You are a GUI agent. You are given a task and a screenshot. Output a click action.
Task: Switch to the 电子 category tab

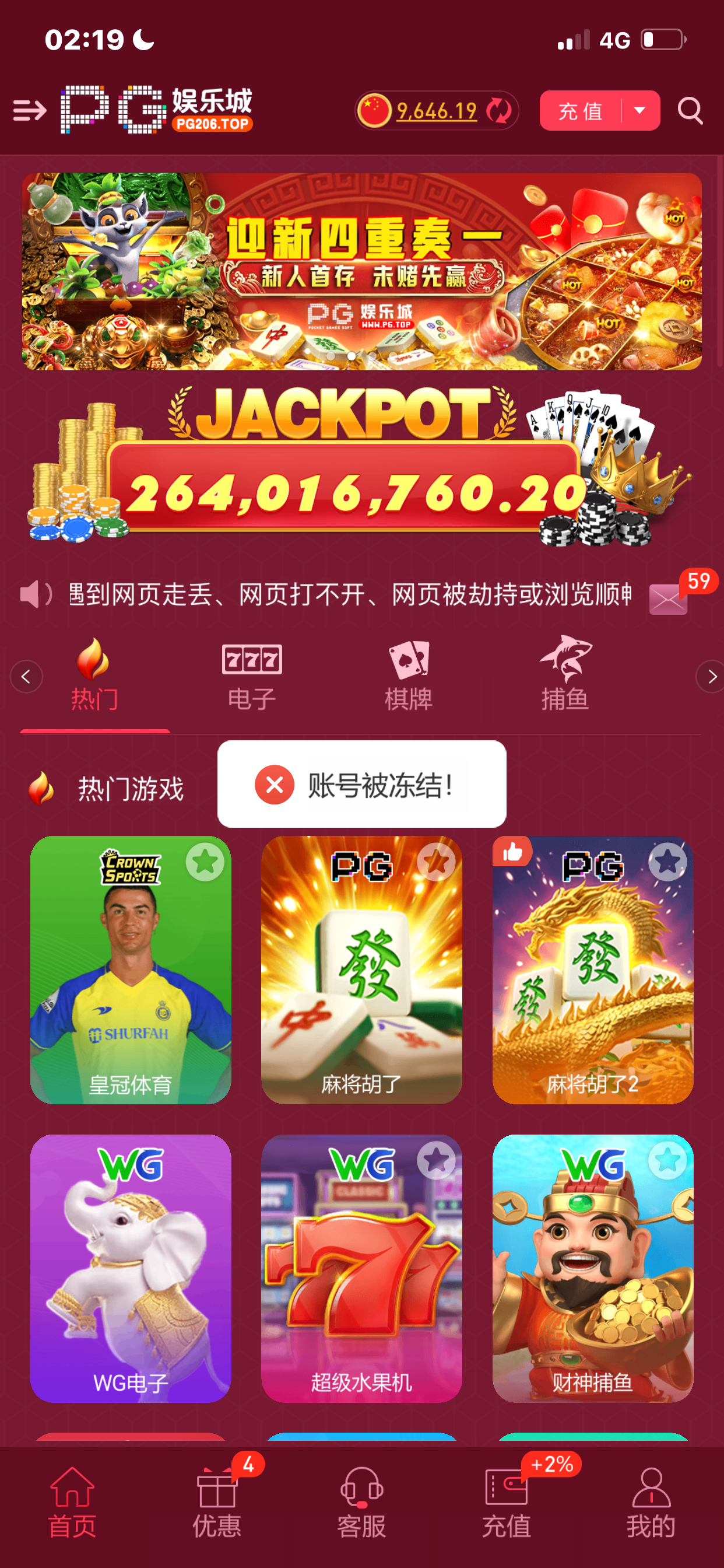(251, 675)
